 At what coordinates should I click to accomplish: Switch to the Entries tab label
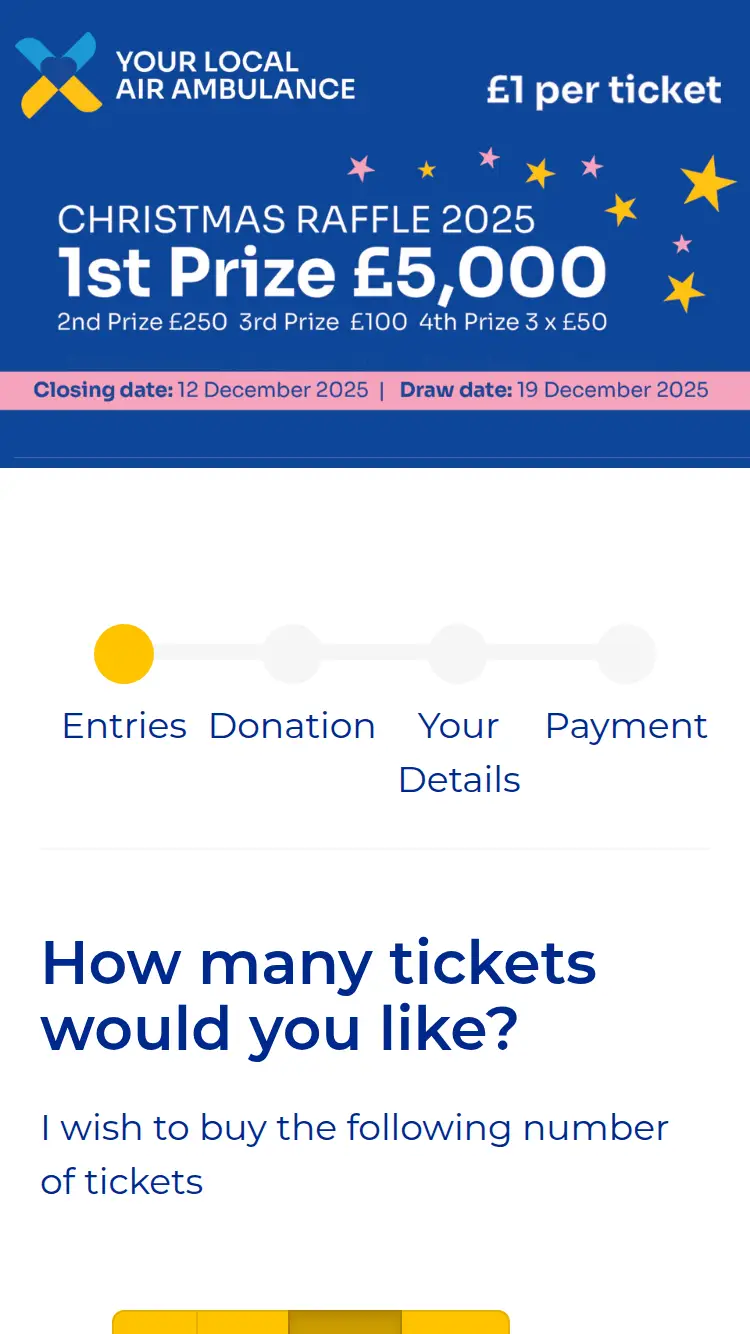[x=124, y=725]
